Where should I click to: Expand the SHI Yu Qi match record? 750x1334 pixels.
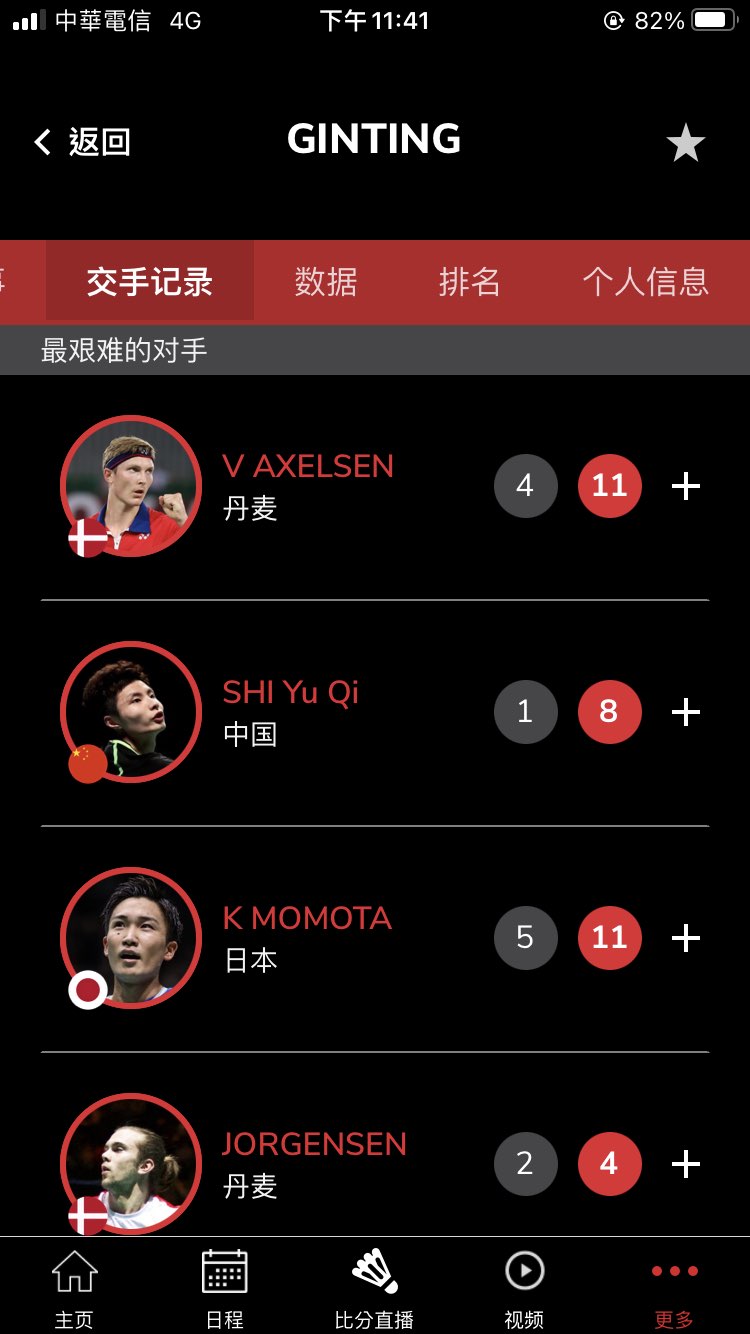[686, 713]
